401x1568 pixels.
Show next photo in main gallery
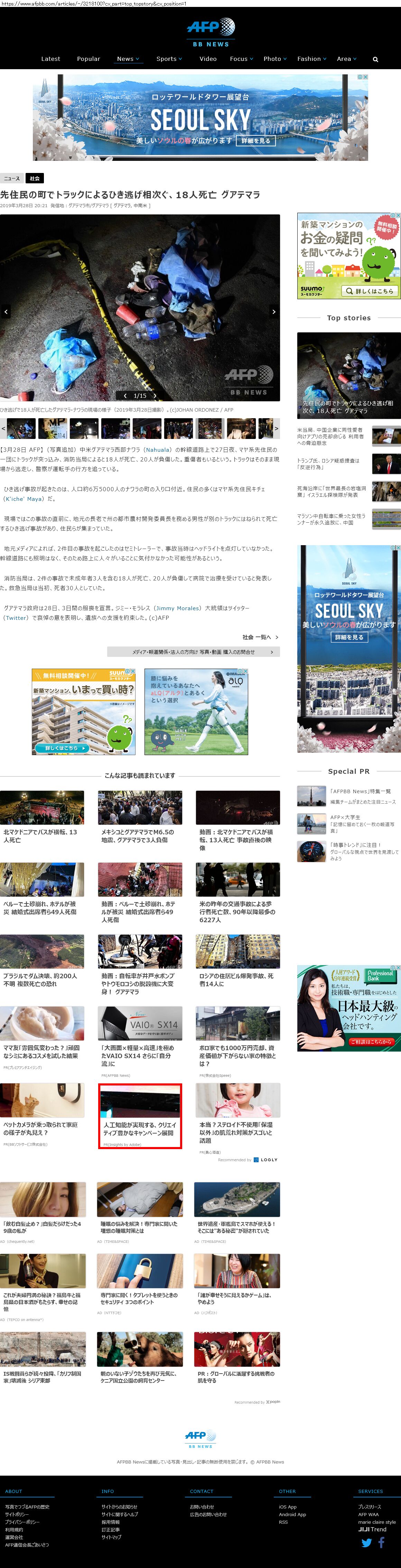tap(273, 312)
